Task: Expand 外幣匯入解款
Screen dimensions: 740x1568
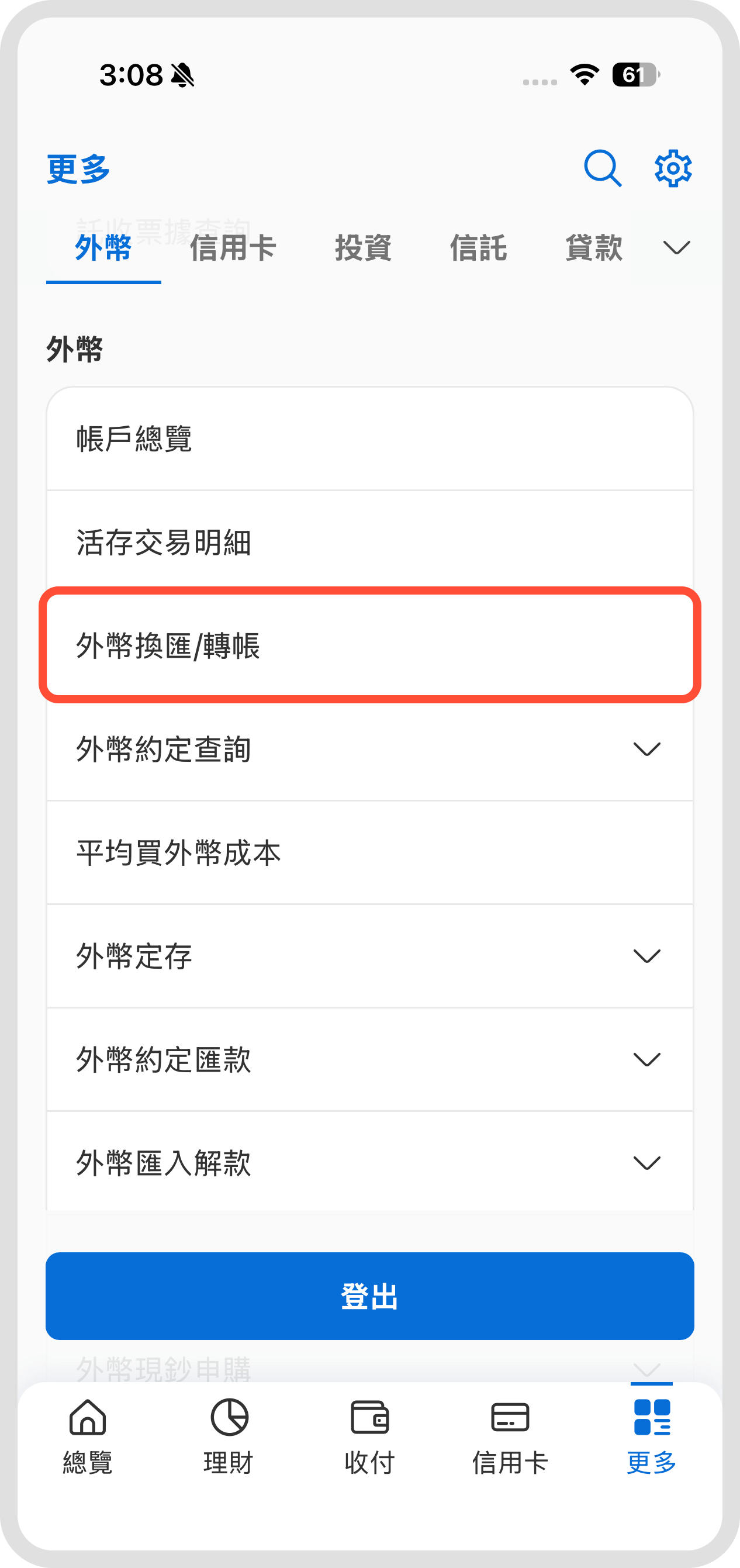Action: tap(369, 1163)
